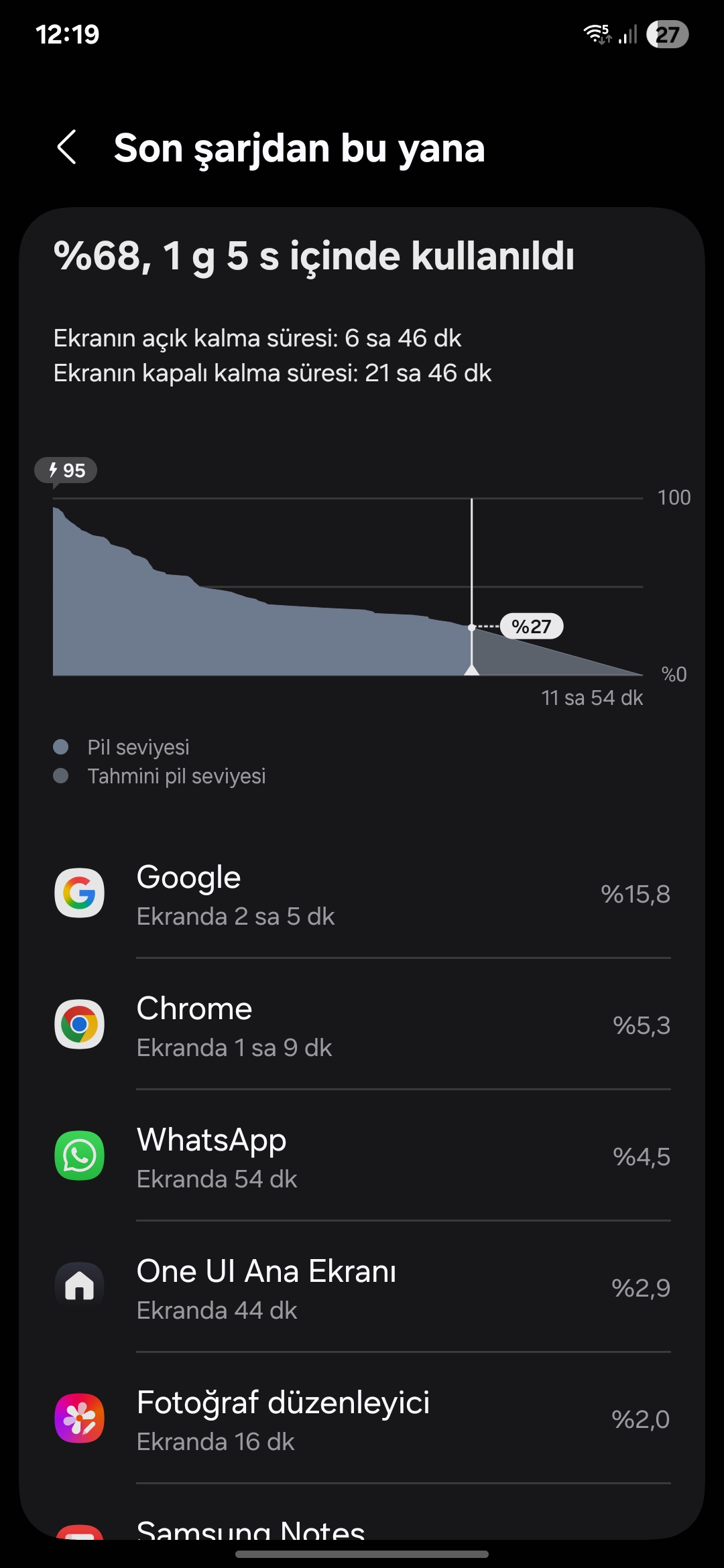Viewport: 724px width, 1568px height.
Task: Go back from Son şarjdan bu yana
Action: pos(67,147)
